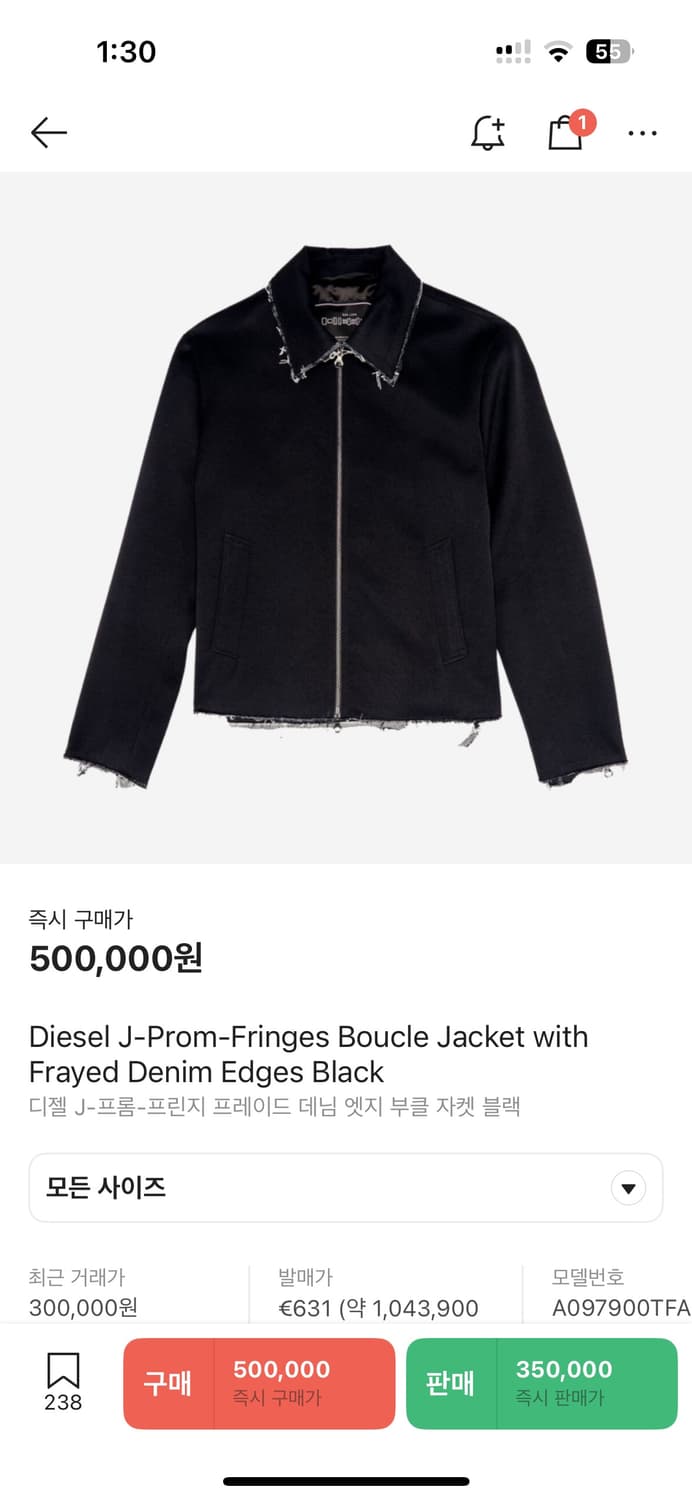Open the three-dot overflow menu
692x1500 pixels.
tap(642, 133)
